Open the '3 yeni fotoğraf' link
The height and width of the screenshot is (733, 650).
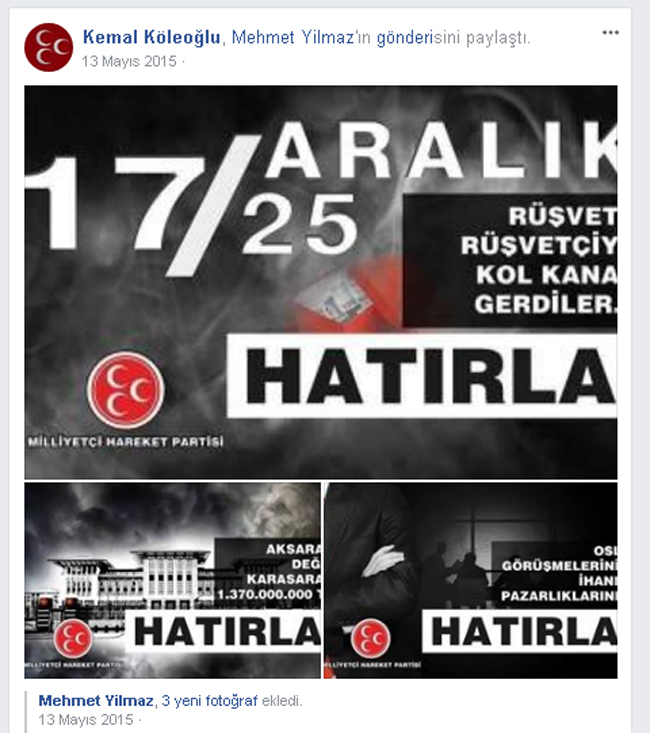tap(210, 701)
